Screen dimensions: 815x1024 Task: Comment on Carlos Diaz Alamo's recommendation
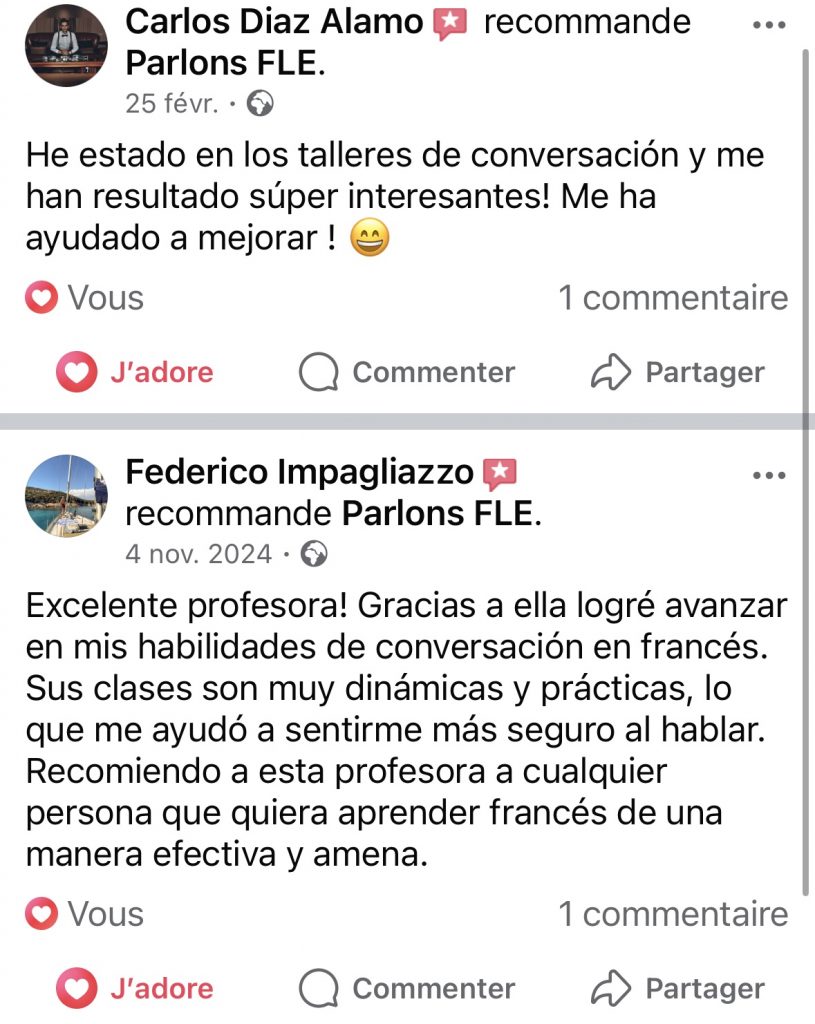407,372
